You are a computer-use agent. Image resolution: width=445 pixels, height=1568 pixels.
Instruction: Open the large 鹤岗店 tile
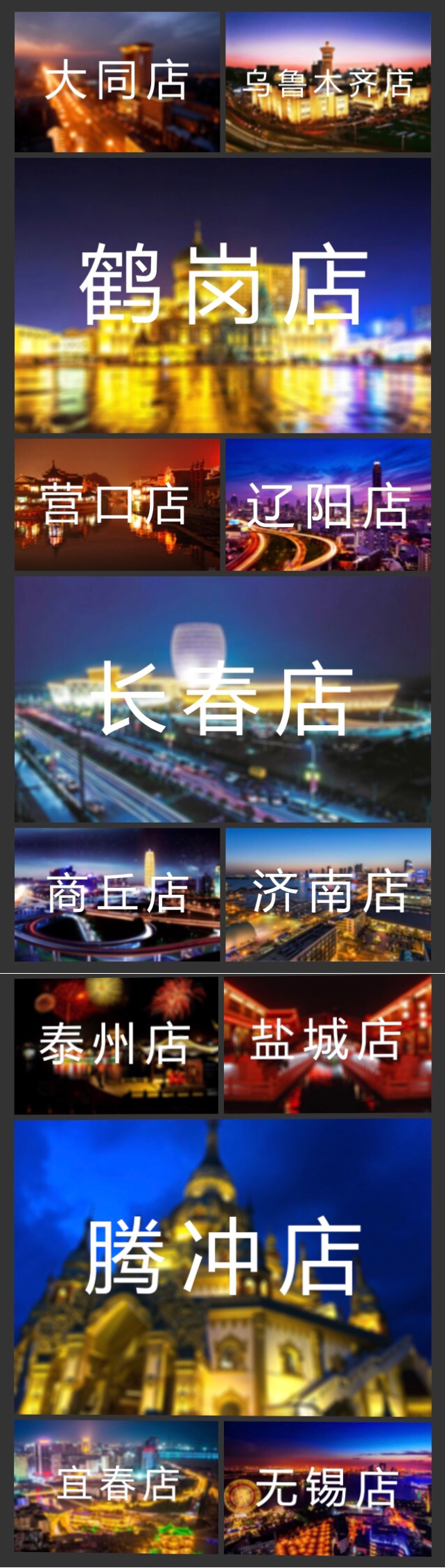point(222,296)
